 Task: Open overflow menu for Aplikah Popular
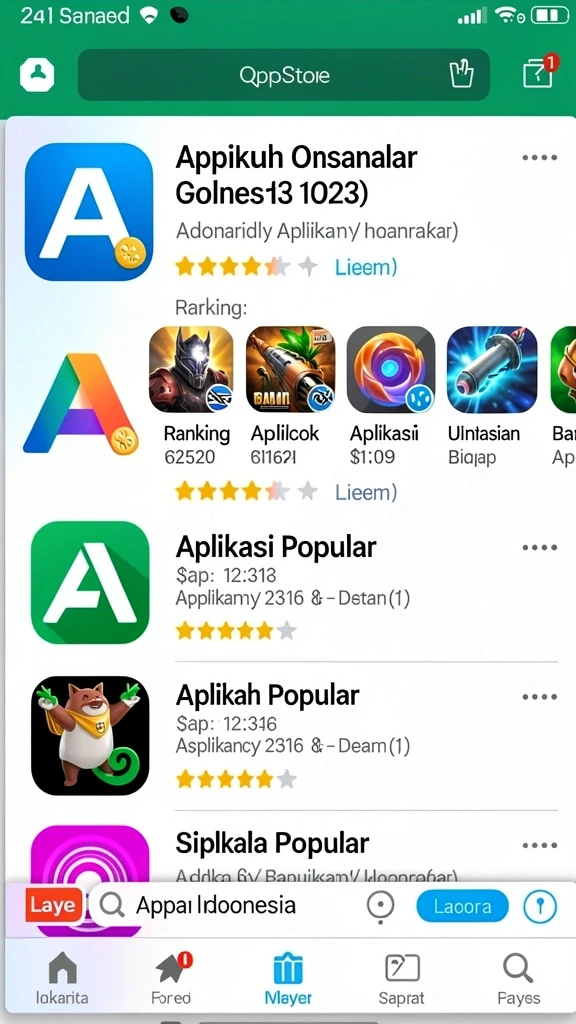coord(539,697)
